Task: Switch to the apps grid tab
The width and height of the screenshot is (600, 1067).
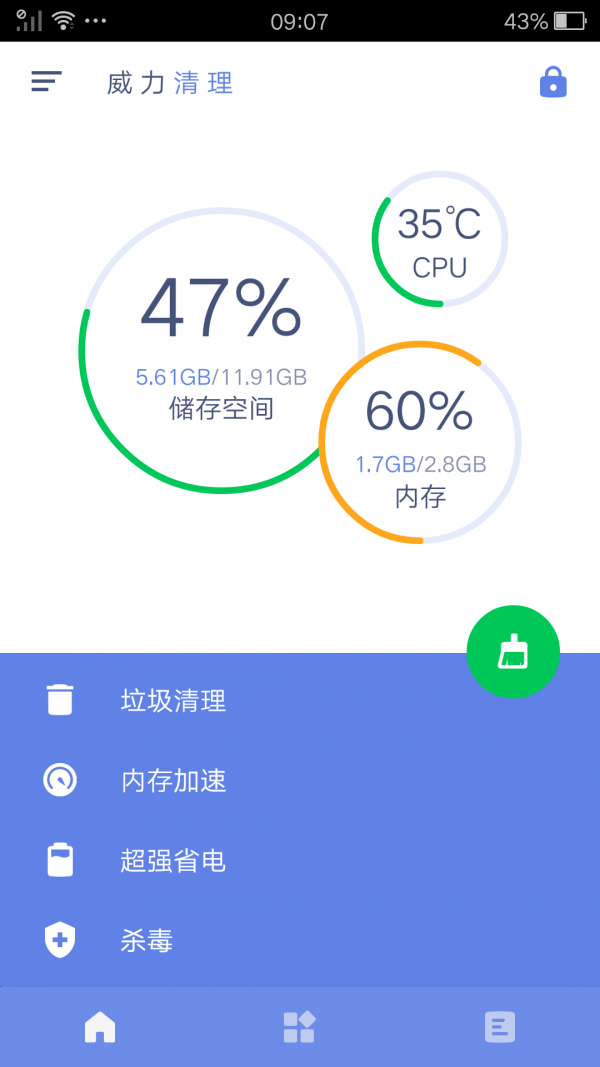Action: tap(300, 1026)
